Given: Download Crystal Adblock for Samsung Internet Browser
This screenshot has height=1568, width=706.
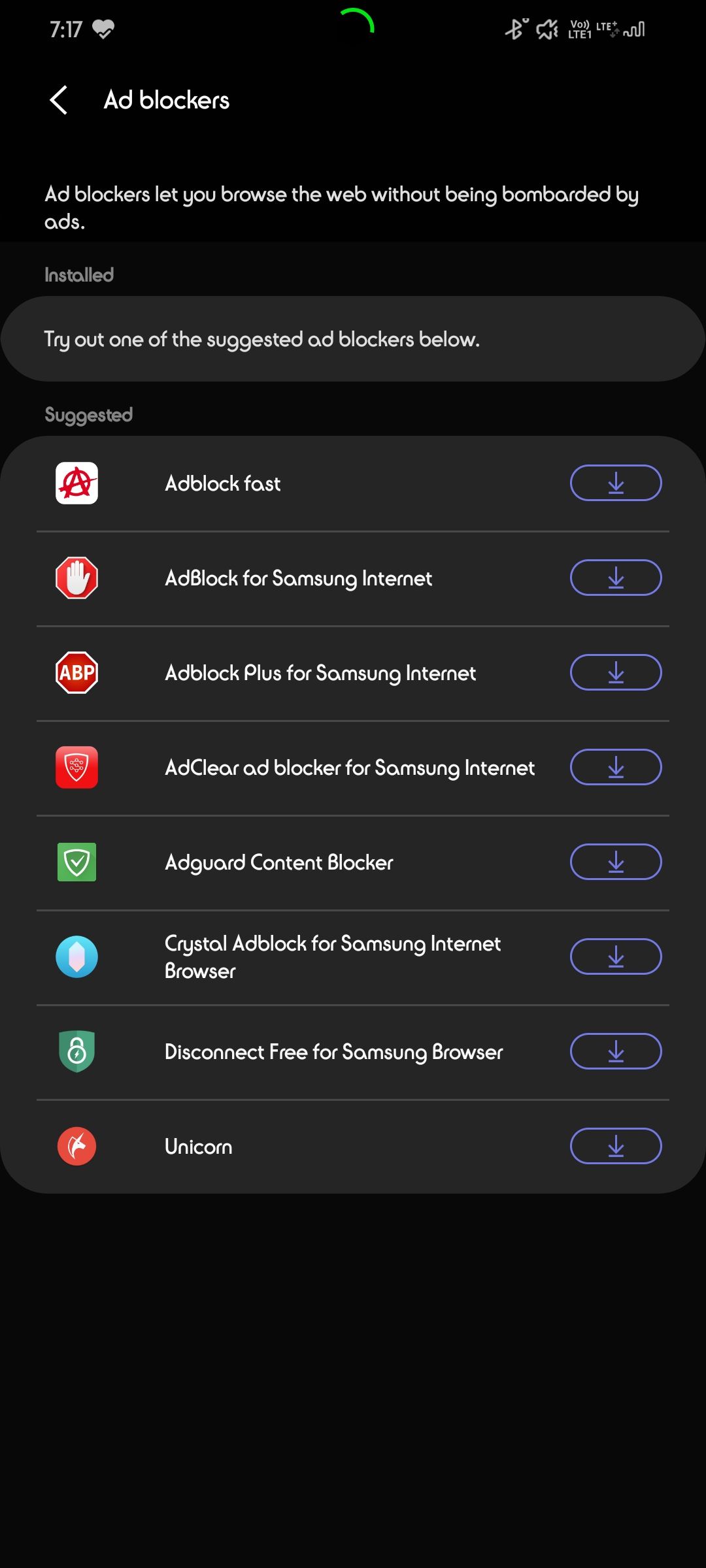Looking at the screenshot, I should click(x=615, y=956).
